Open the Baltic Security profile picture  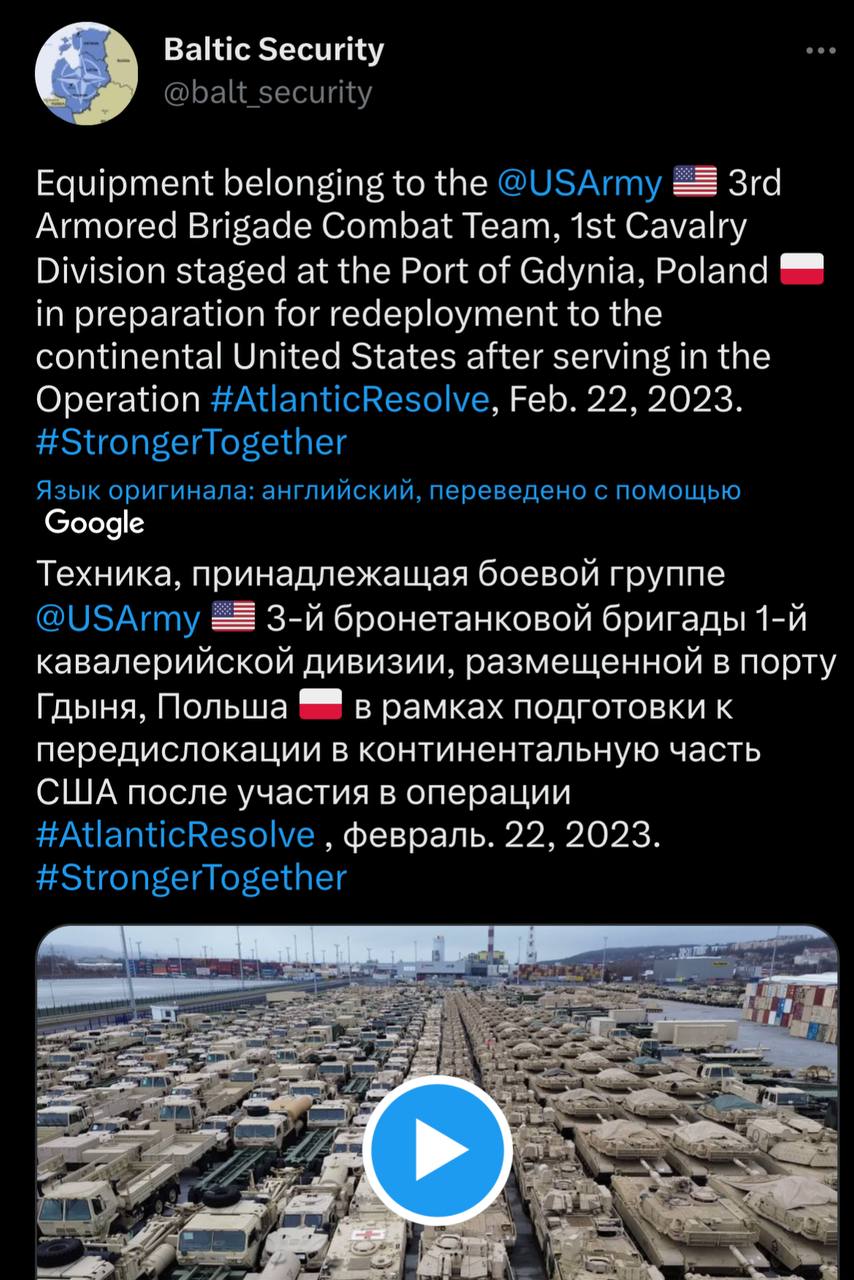click(x=86, y=73)
